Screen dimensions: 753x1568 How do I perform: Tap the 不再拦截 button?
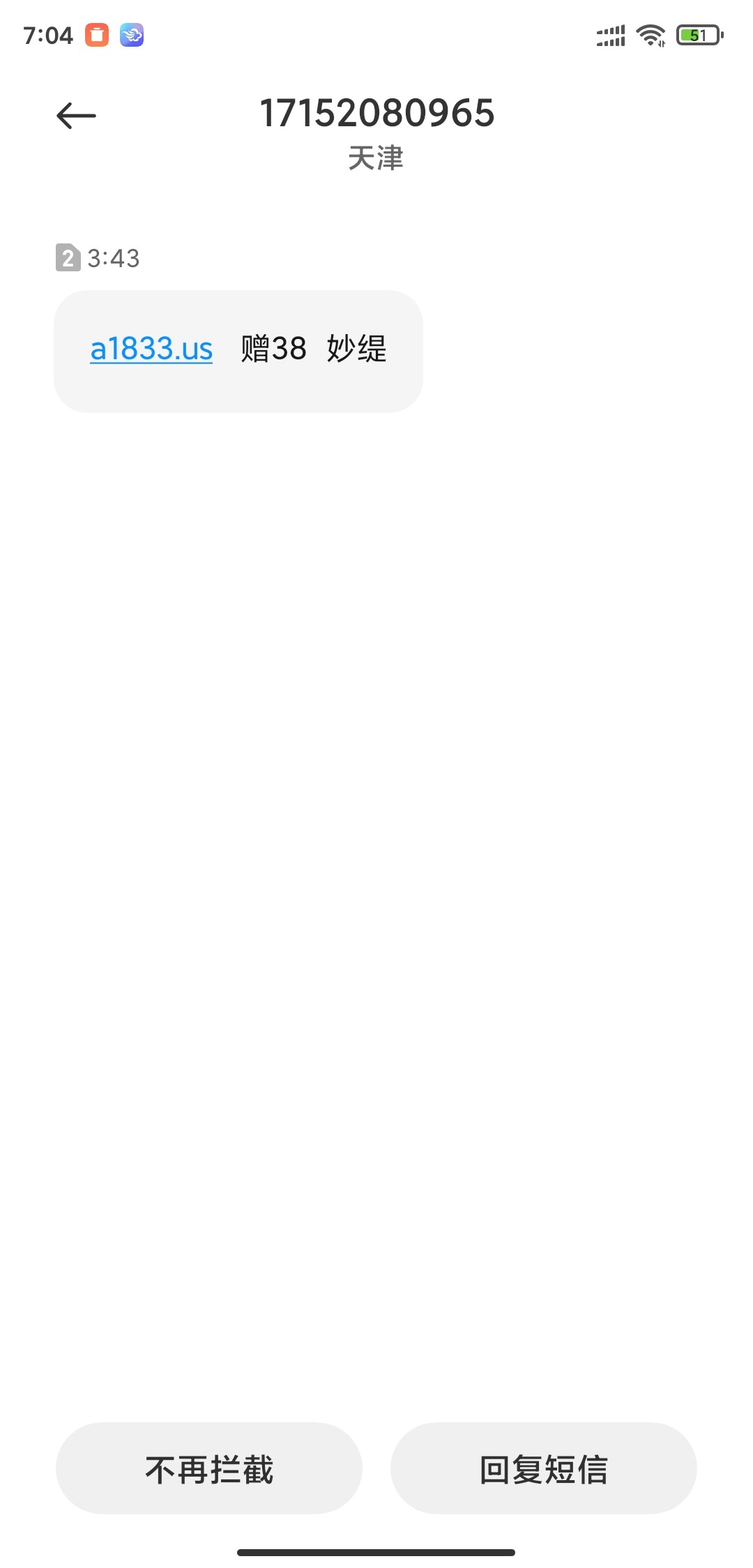(x=209, y=1469)
